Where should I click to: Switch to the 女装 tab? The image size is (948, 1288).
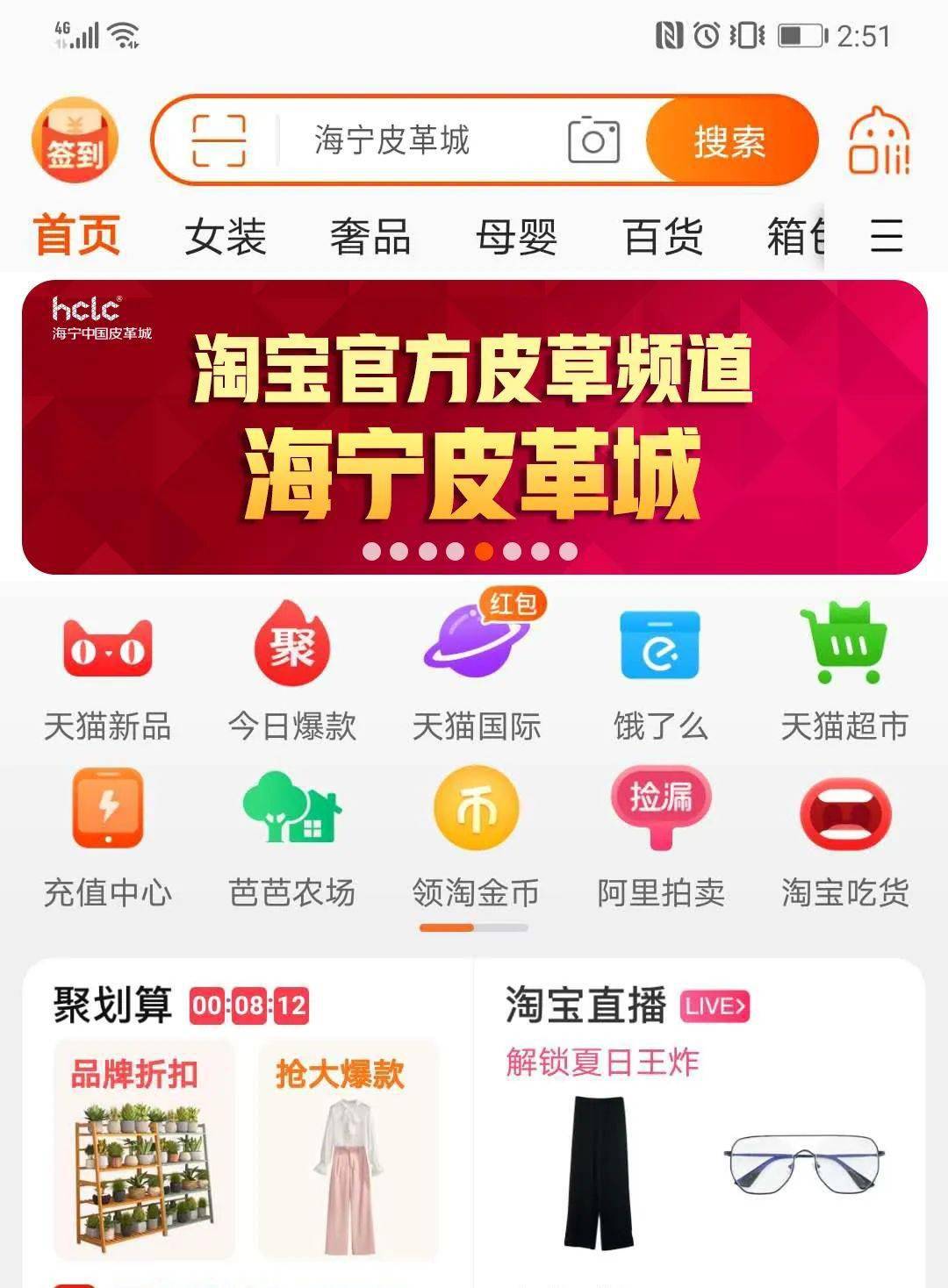(x=224, y=235)
